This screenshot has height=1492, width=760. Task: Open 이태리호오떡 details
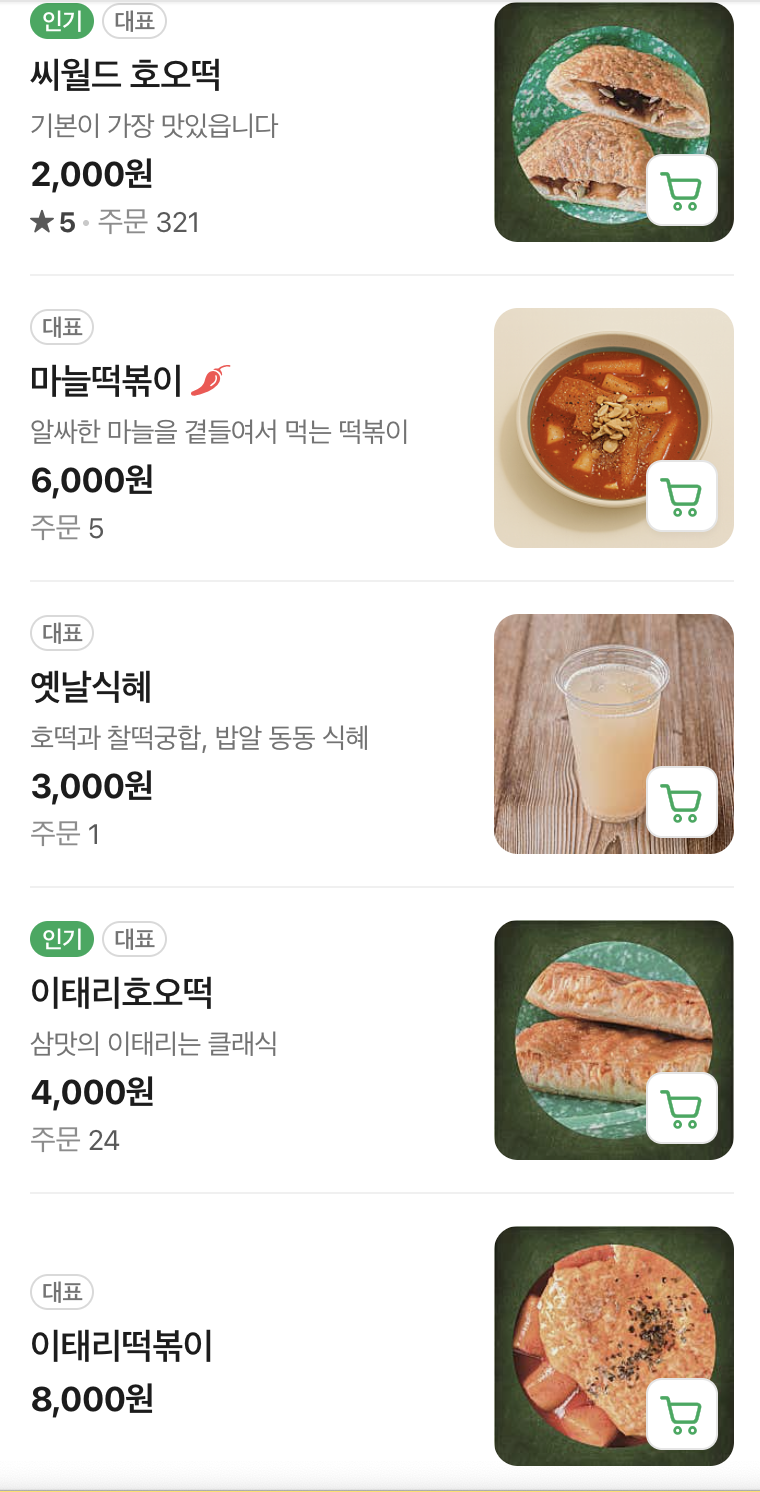pos(122,993)
